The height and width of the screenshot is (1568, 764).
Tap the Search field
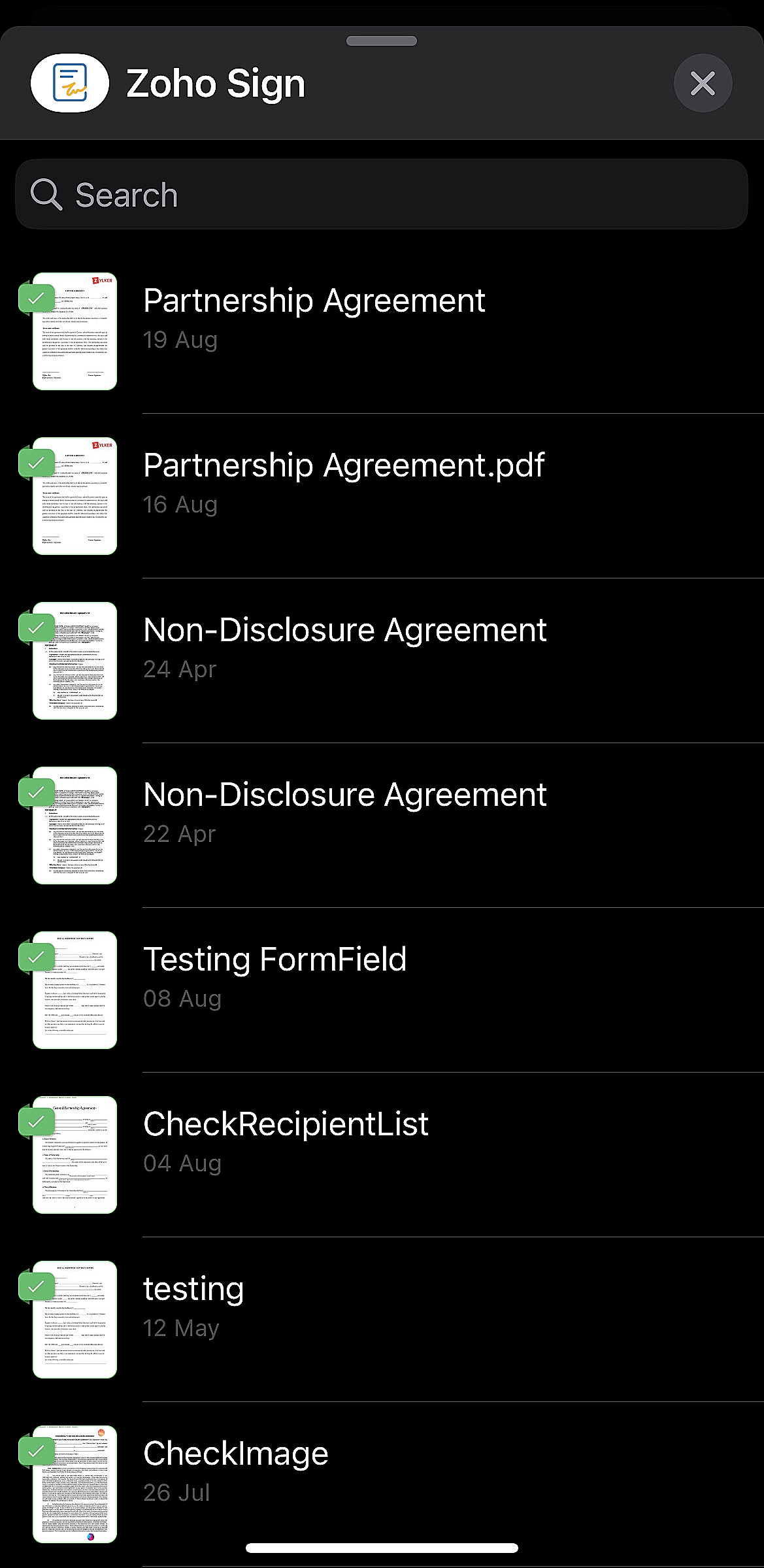point(382,195)
